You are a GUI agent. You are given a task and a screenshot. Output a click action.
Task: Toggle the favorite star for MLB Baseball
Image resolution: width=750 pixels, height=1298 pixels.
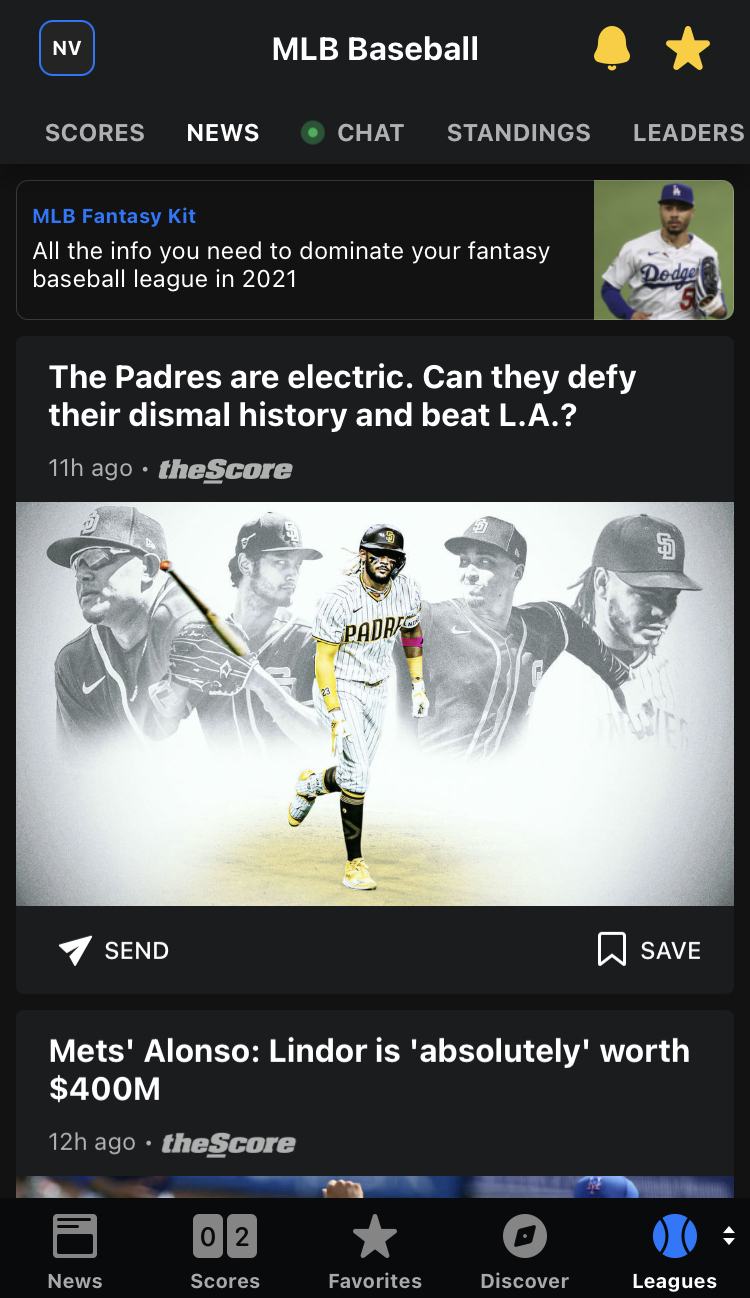[688, 49]
